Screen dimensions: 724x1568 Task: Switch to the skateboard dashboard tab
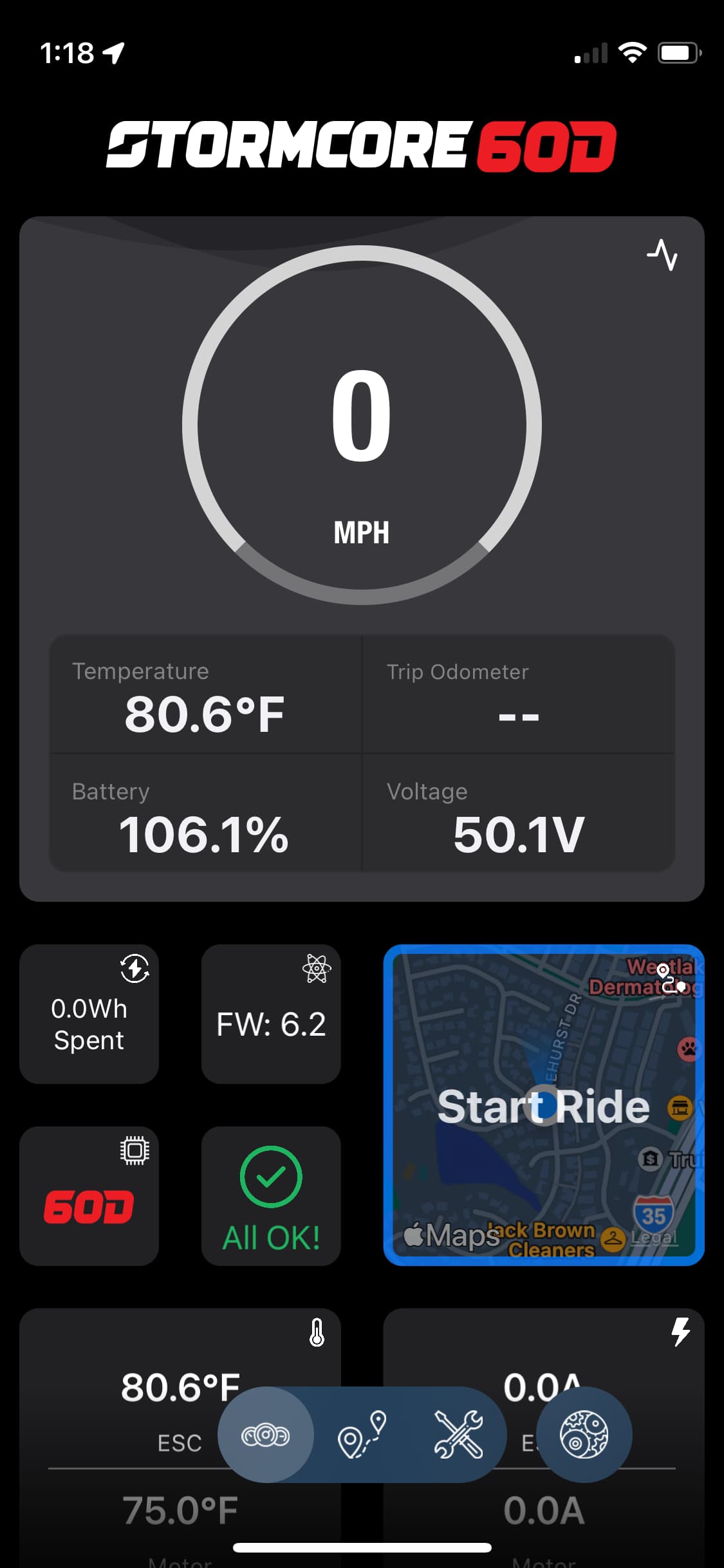pos(266,1434)
